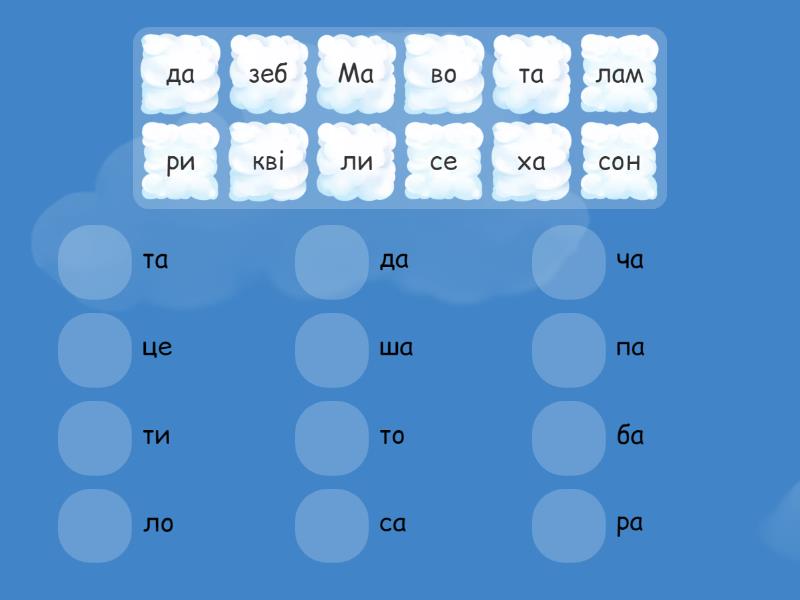Tap the empty slot beside ра
Viewport: 800px width, 600px height.
(569, 526)
